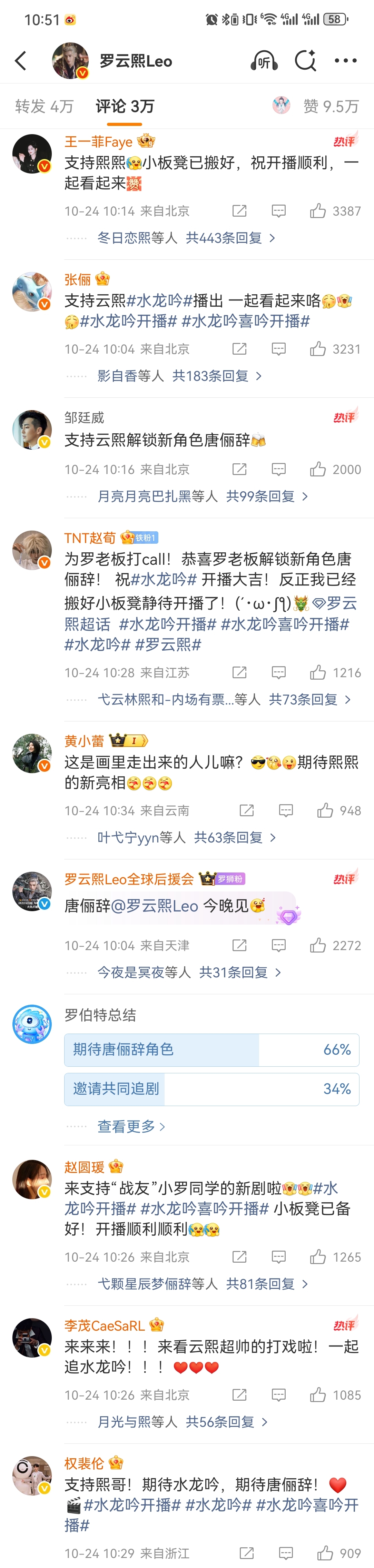The width and height of the screenshot is (374, 1568).
Task: Open the listen audio headphone icon
Action: [x=264, y=61]
